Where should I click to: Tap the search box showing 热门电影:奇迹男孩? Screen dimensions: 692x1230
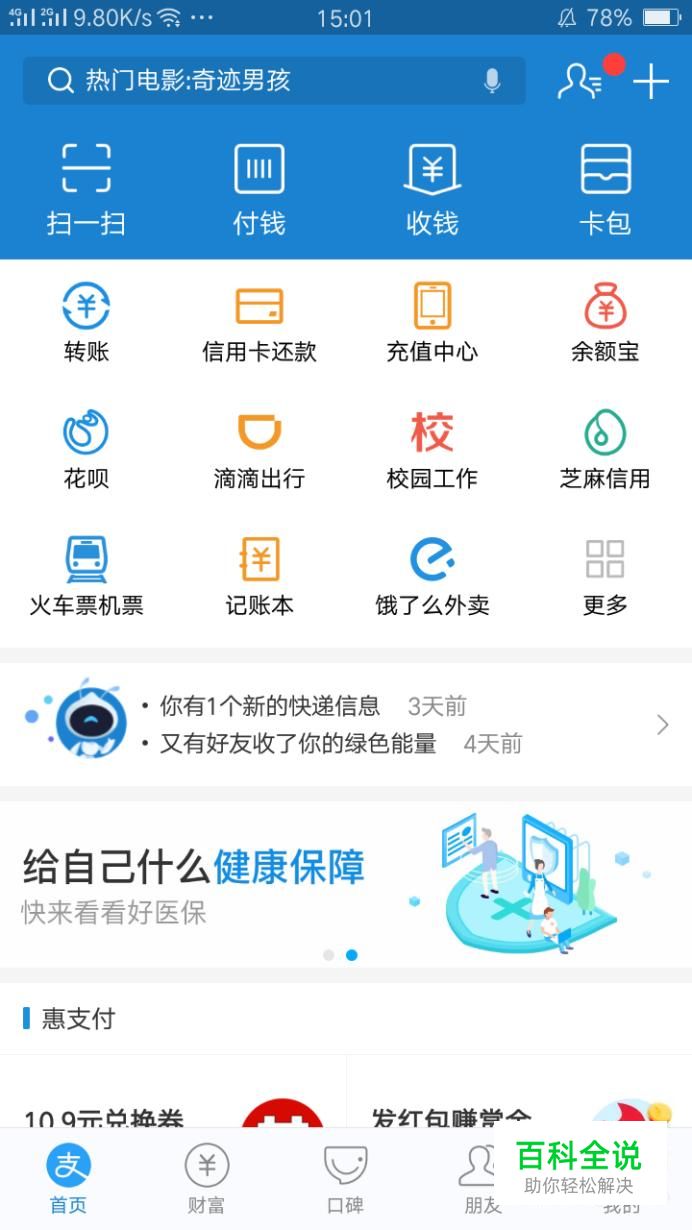(x=274, y=81)
